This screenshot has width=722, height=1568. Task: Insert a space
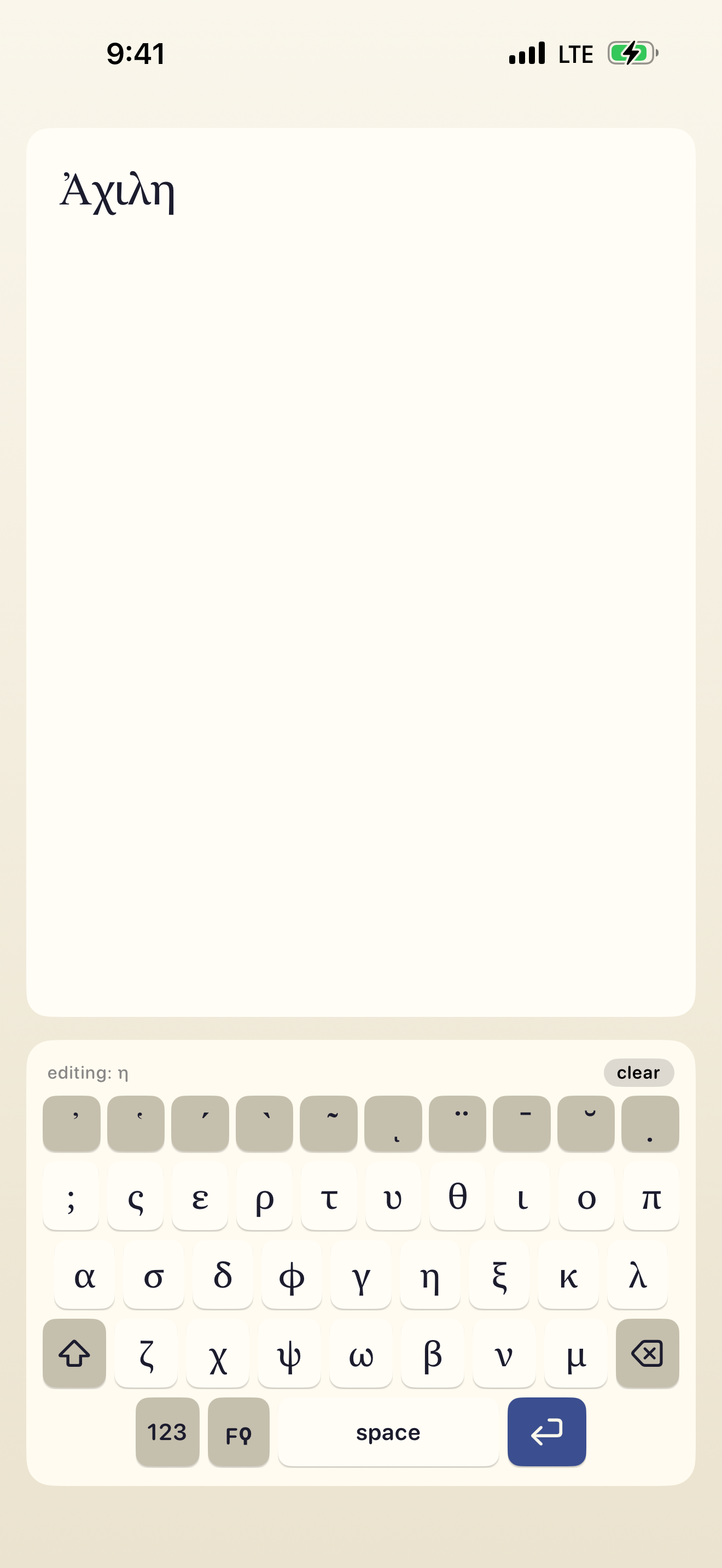(x=388, y=1432)
